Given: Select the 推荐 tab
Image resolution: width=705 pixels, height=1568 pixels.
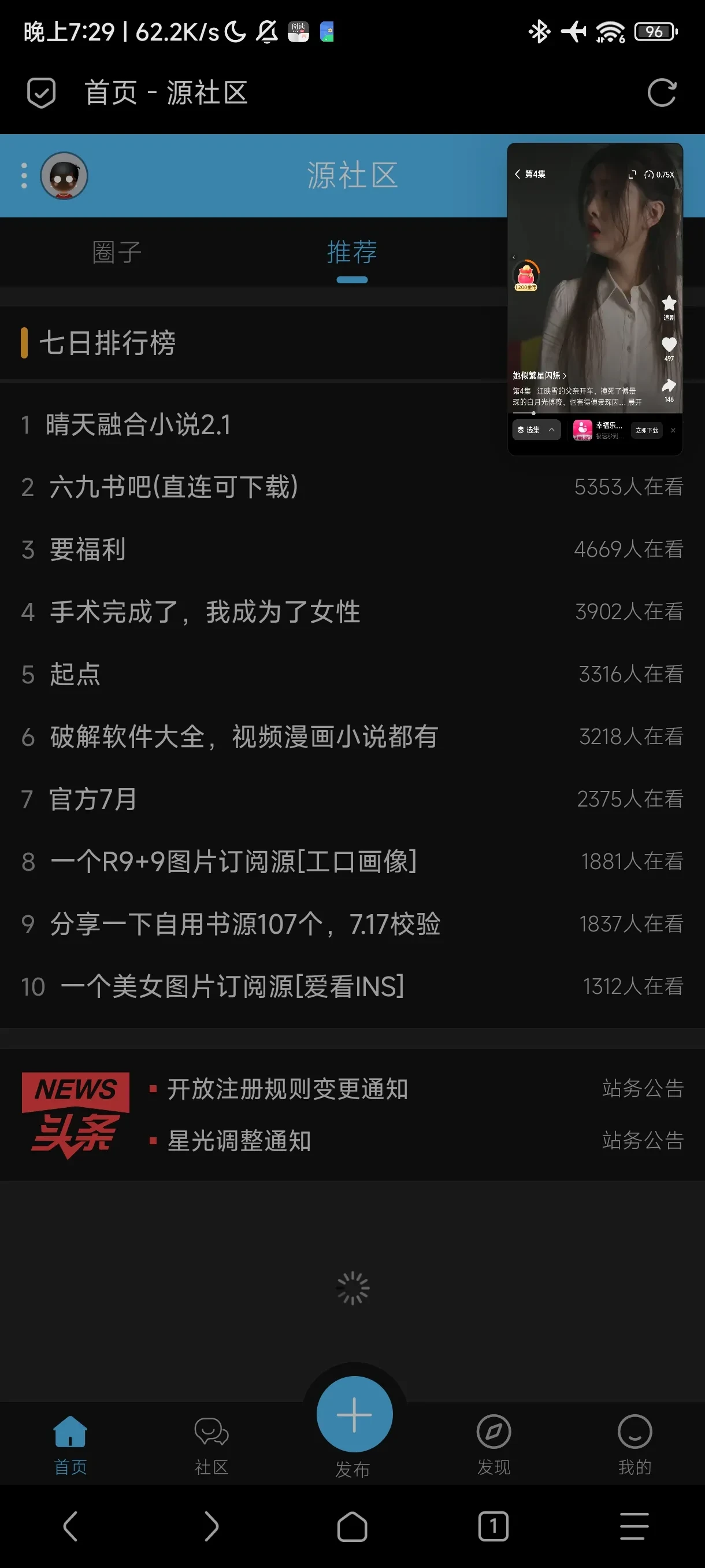Looking at the screenshot, I should point(352,252).
